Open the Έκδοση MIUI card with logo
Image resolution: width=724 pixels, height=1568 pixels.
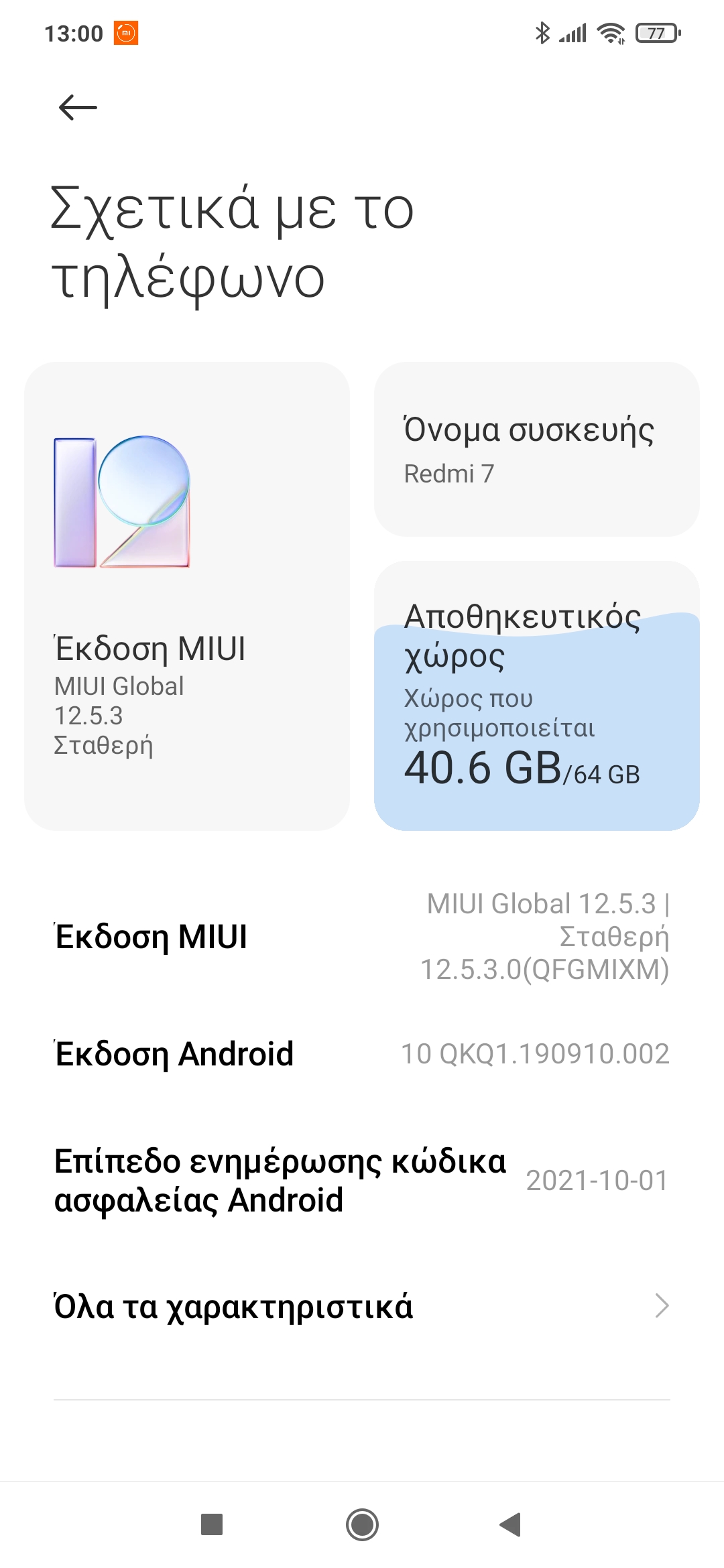click(x=186, y=596)
